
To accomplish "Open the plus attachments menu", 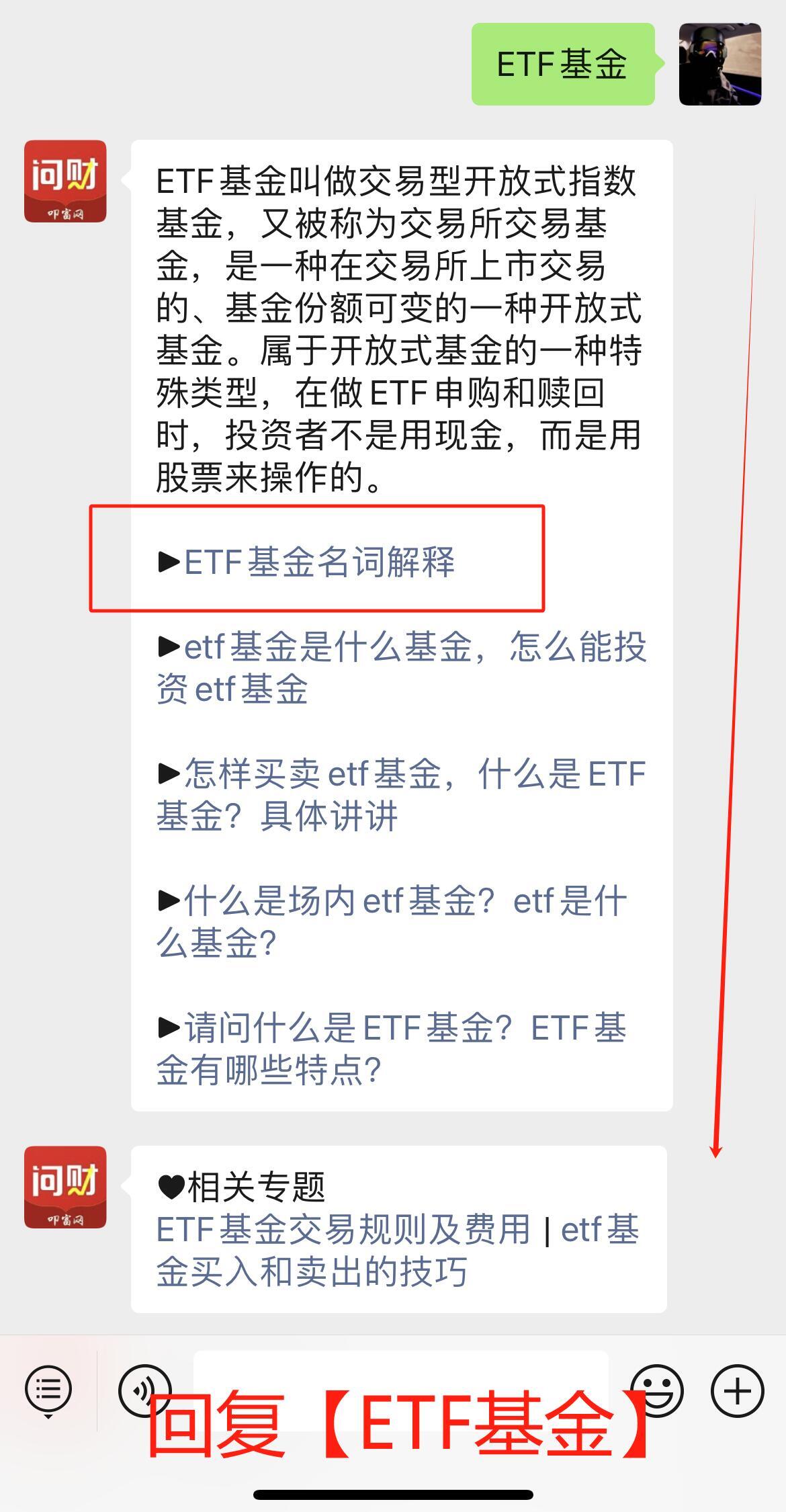I will pyautogui.click(x=737, y=1390).
